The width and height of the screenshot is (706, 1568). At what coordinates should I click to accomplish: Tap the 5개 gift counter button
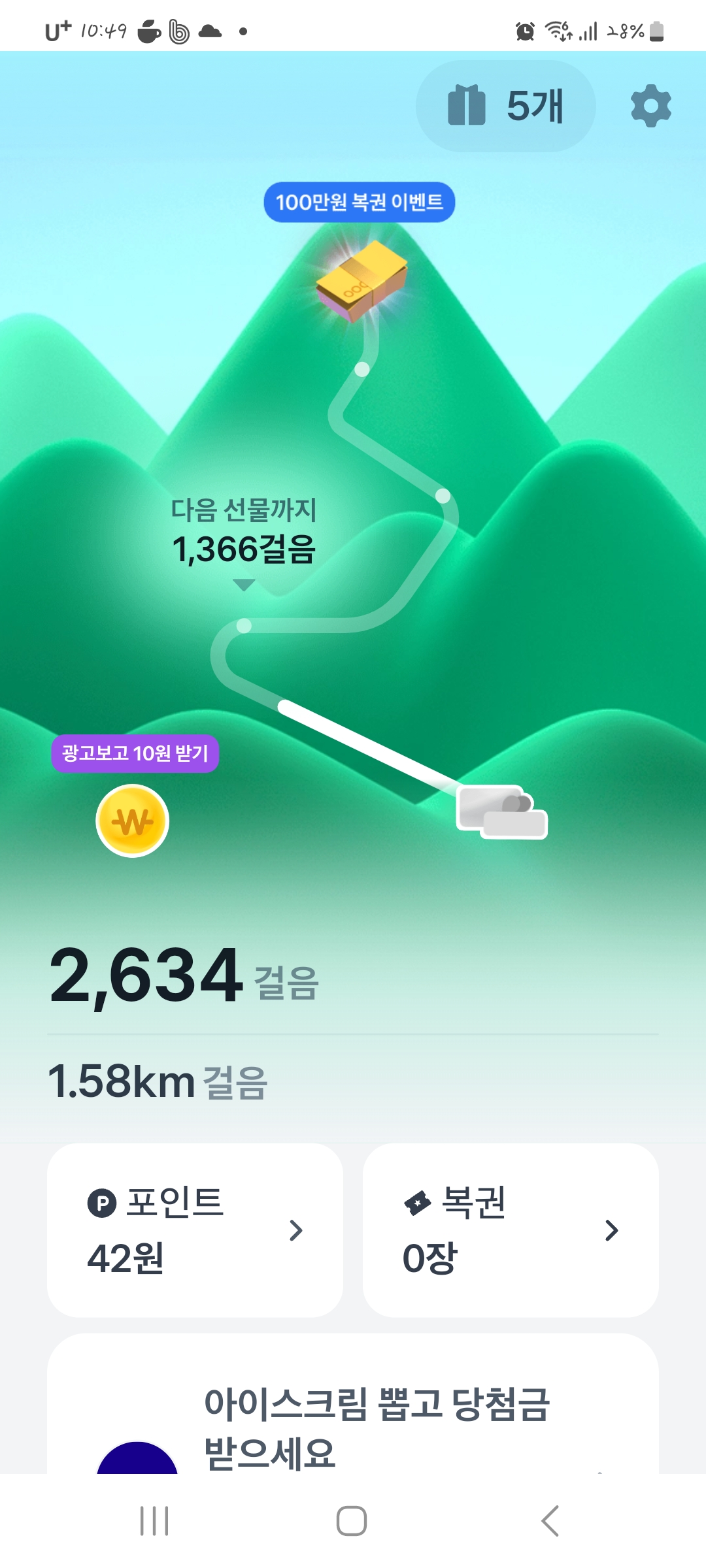pyautogui.click(x=505, y=106)
